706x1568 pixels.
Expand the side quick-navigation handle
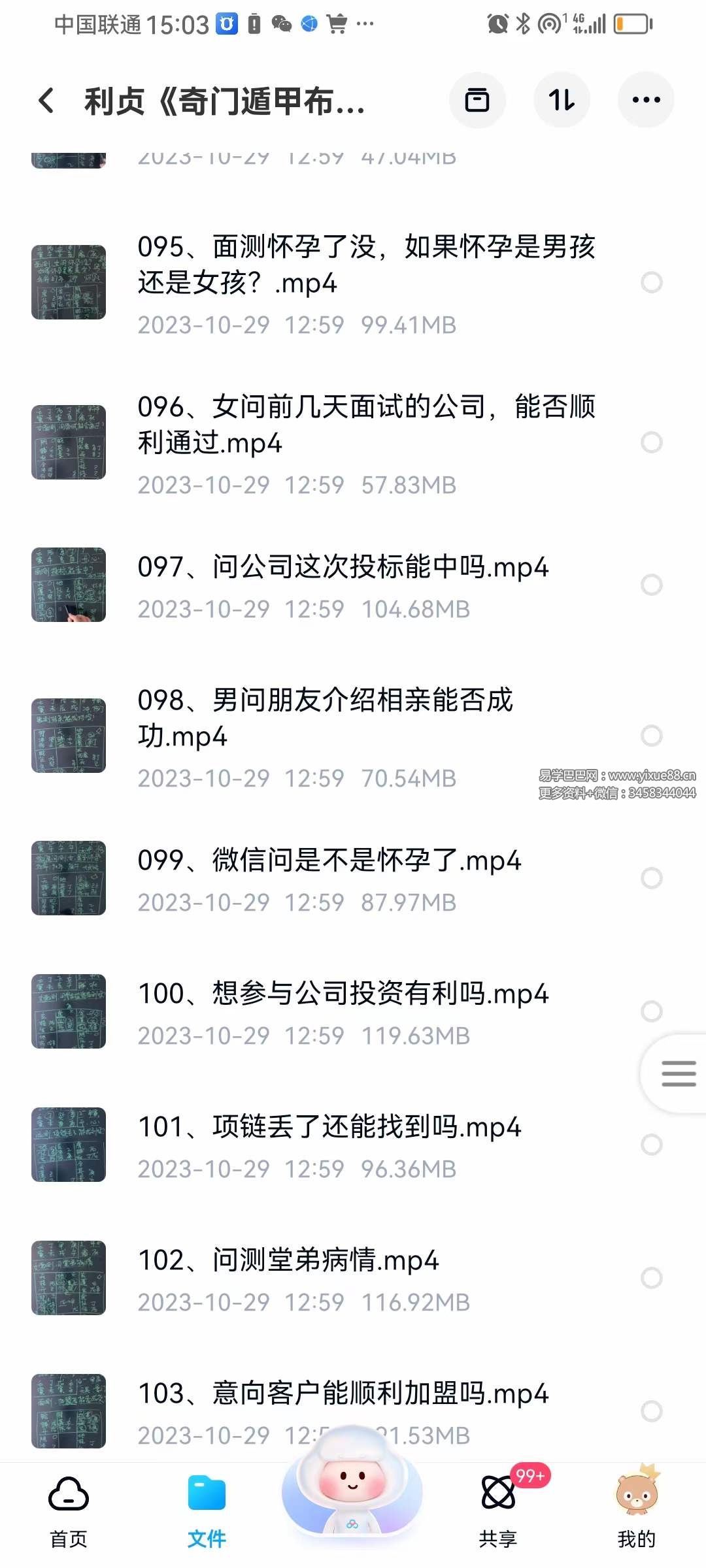point(680,1071)
